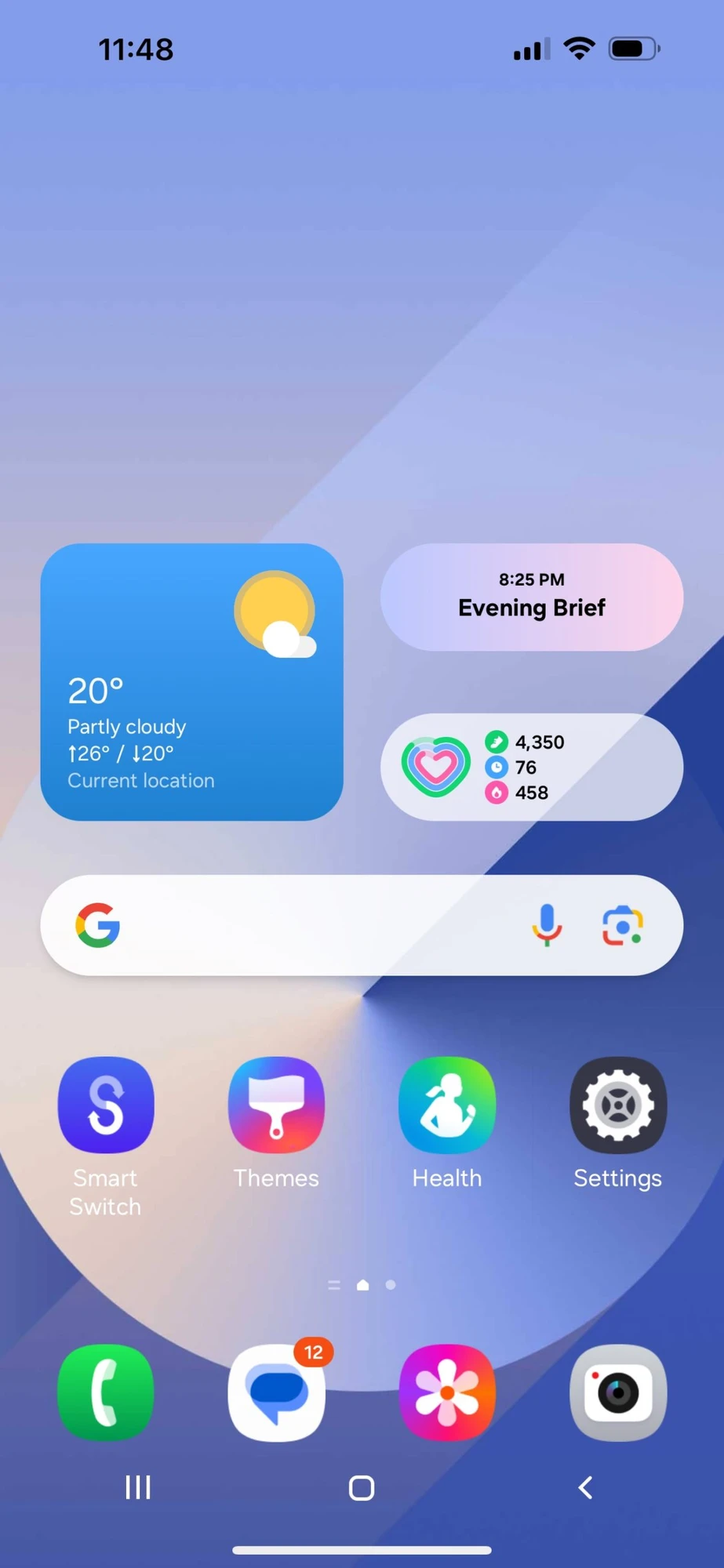Open the weather widget showing 20° Partly cloudy
The height and width of the screenshot is (1568, 724).
pyautogui.click(x=191, y=682)
